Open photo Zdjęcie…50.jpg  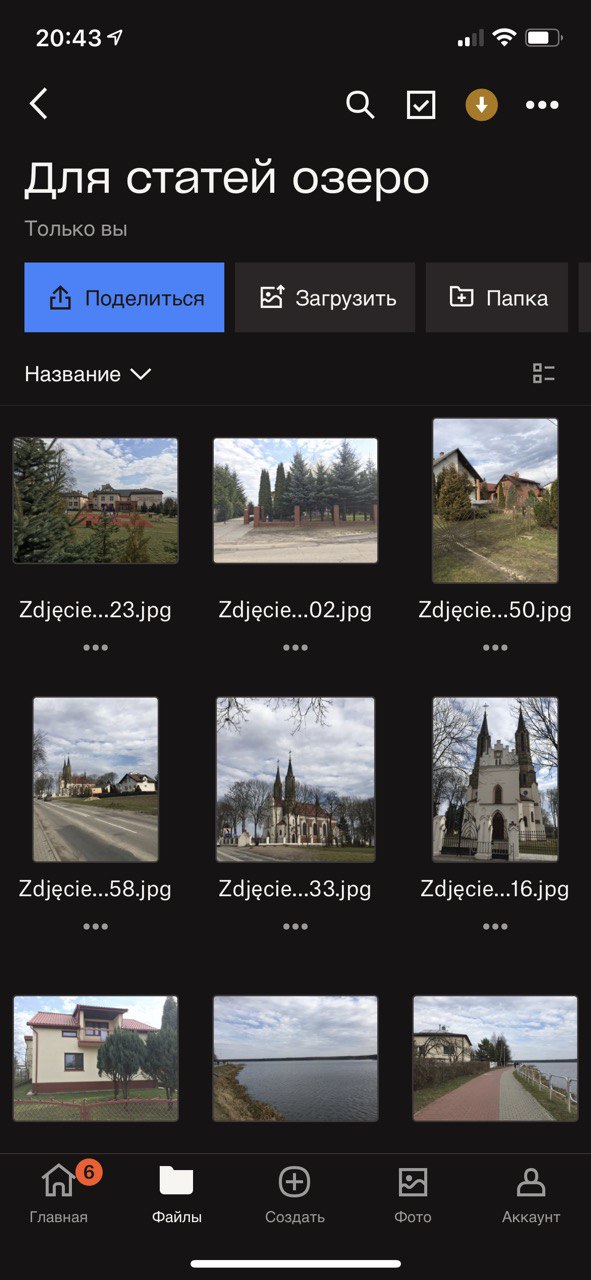tap(495, 500)
